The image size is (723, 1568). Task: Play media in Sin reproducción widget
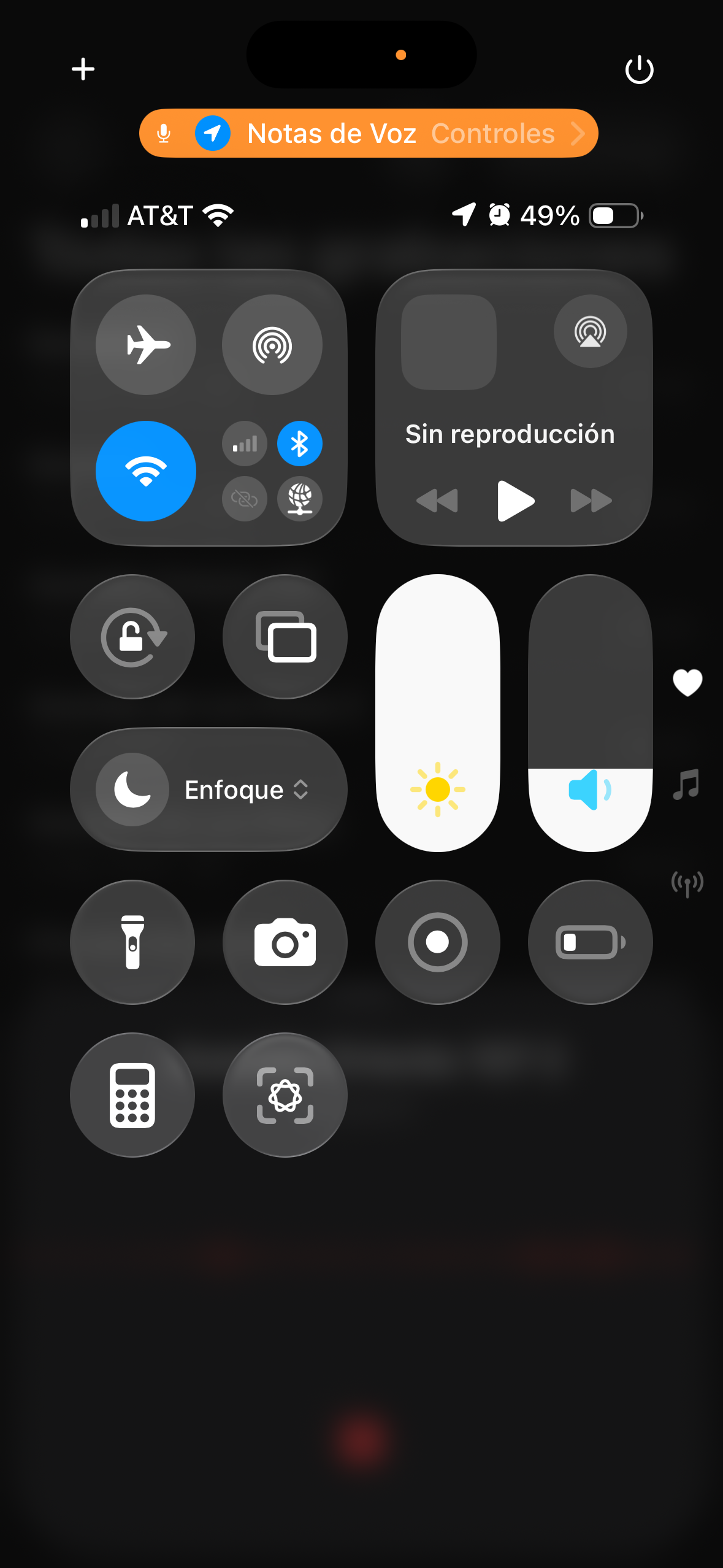515,501
